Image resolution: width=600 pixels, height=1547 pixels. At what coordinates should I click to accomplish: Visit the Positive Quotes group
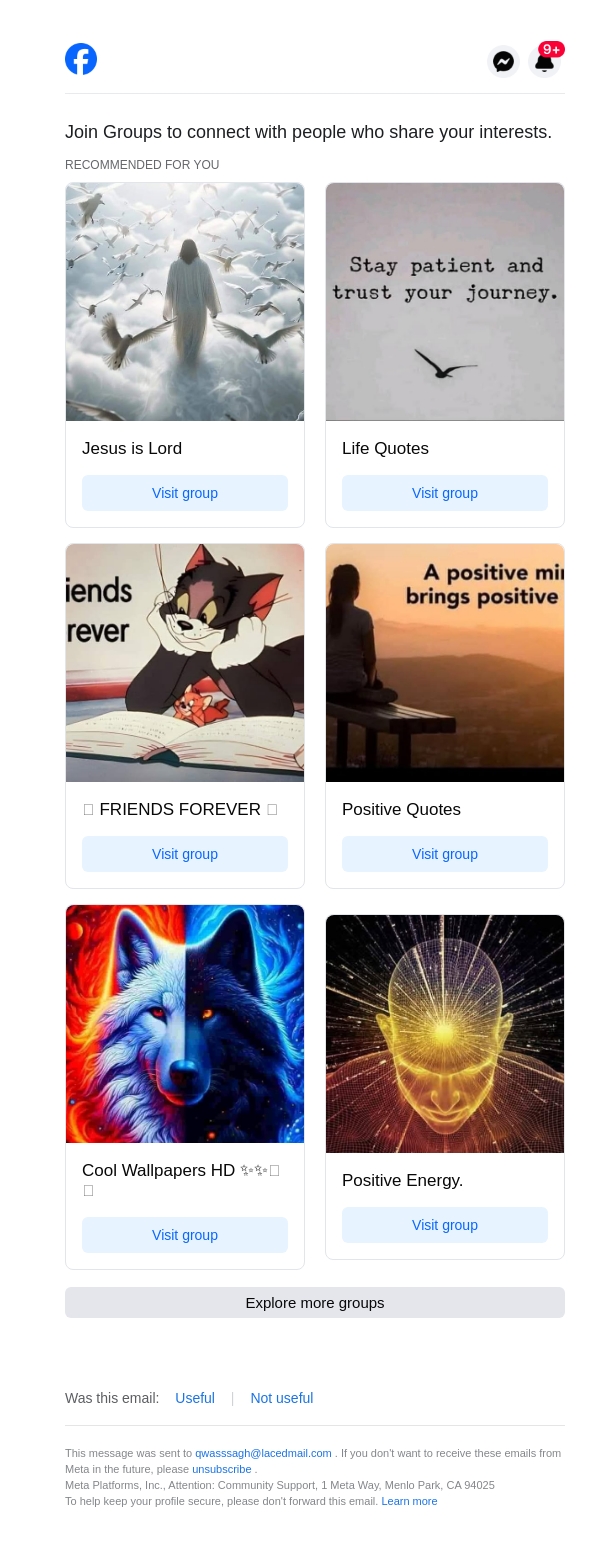(x=445, y=854)
